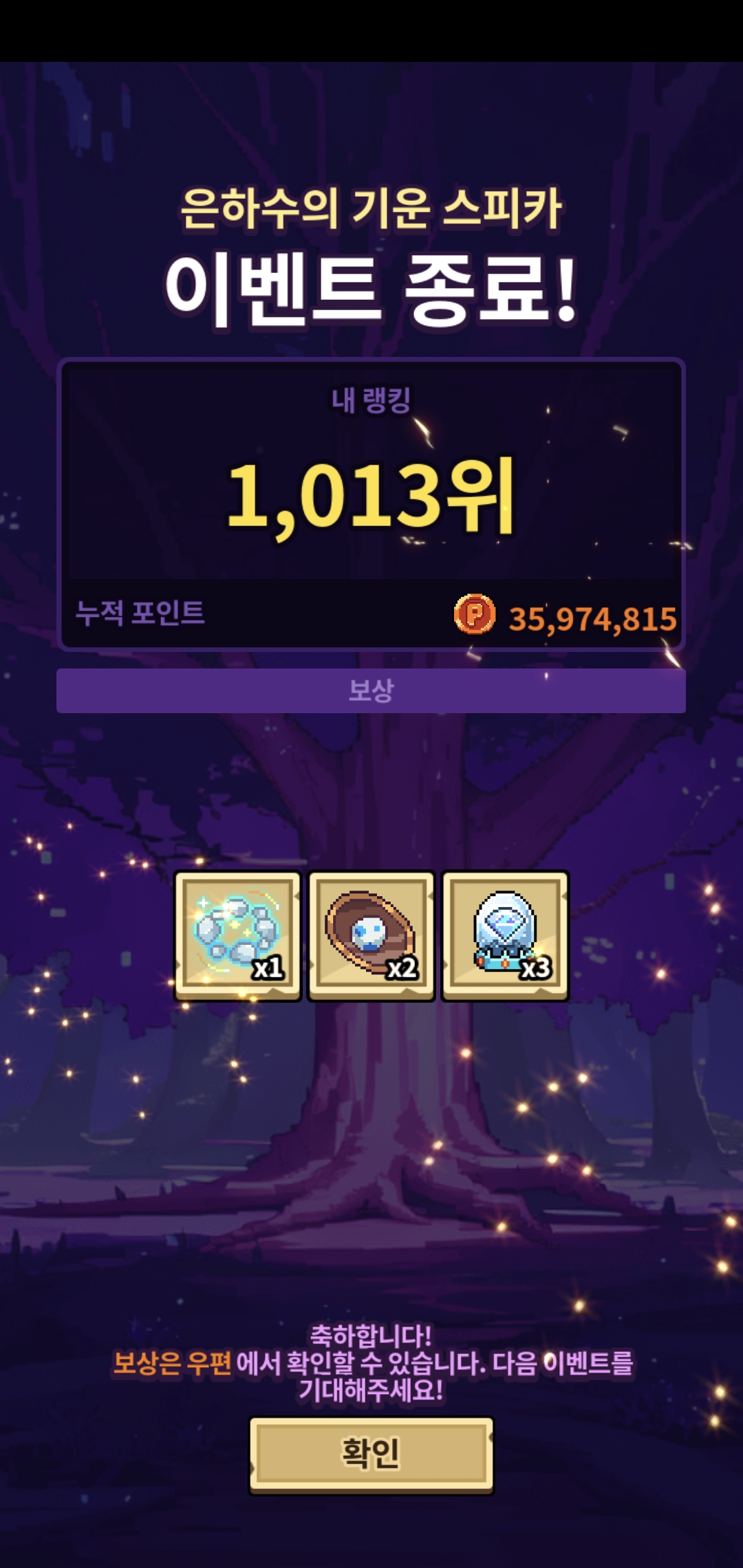View the diamond capsule reward x3
This screenshot has width=743, height=1568.
coord(505,935)
